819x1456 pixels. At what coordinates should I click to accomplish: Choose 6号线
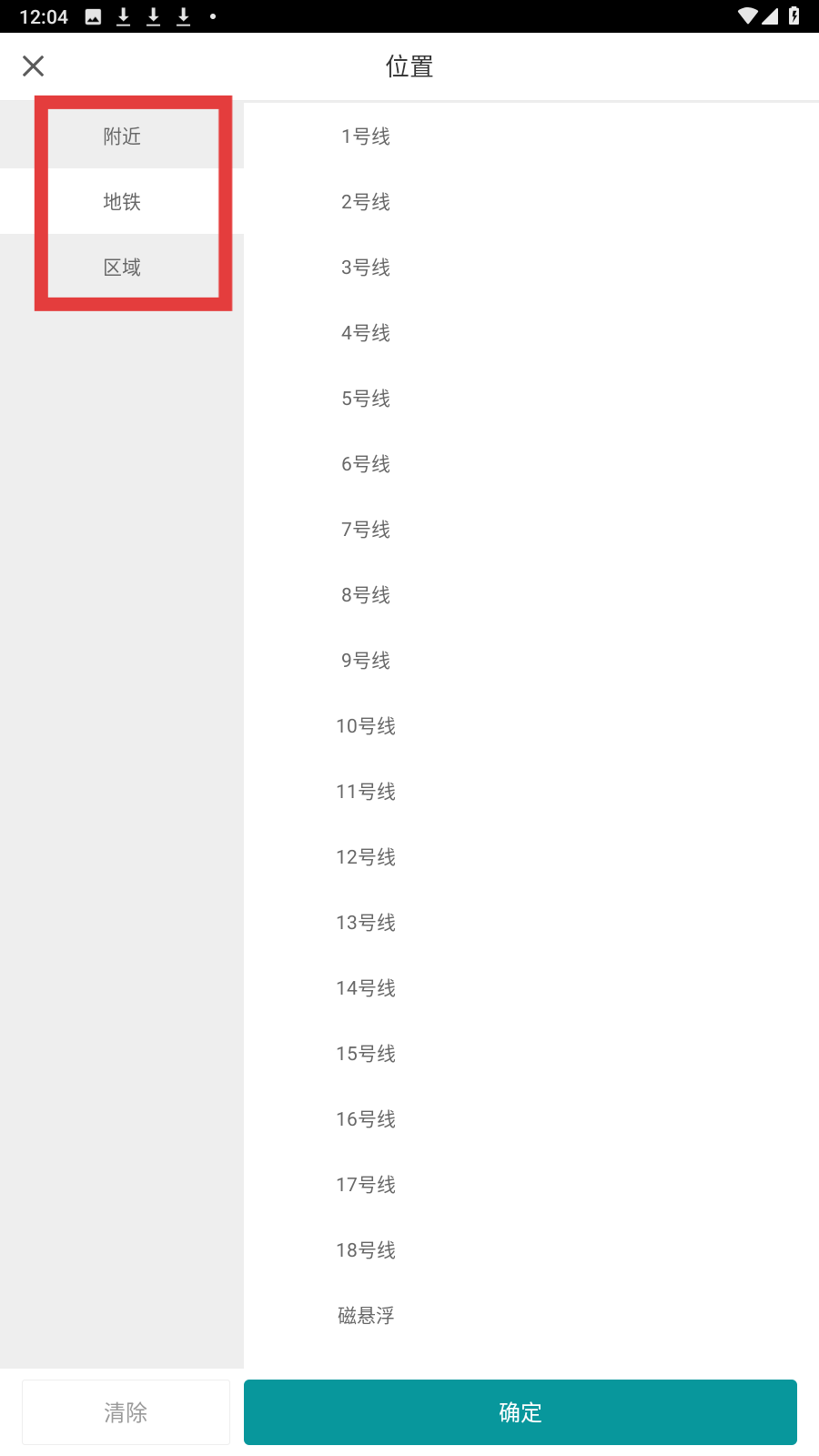[366, 464]
